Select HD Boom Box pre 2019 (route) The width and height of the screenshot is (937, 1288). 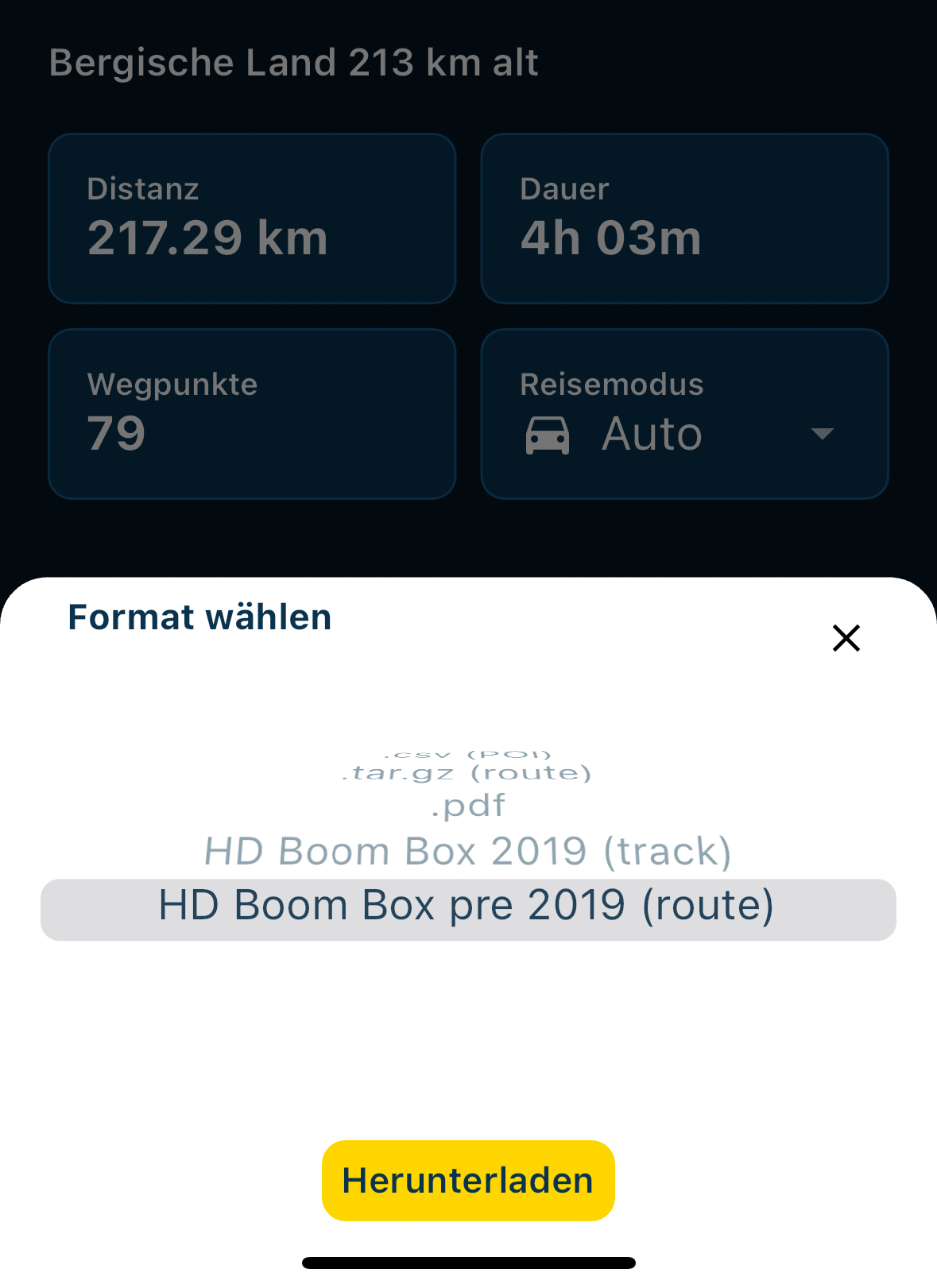(468, 907)
